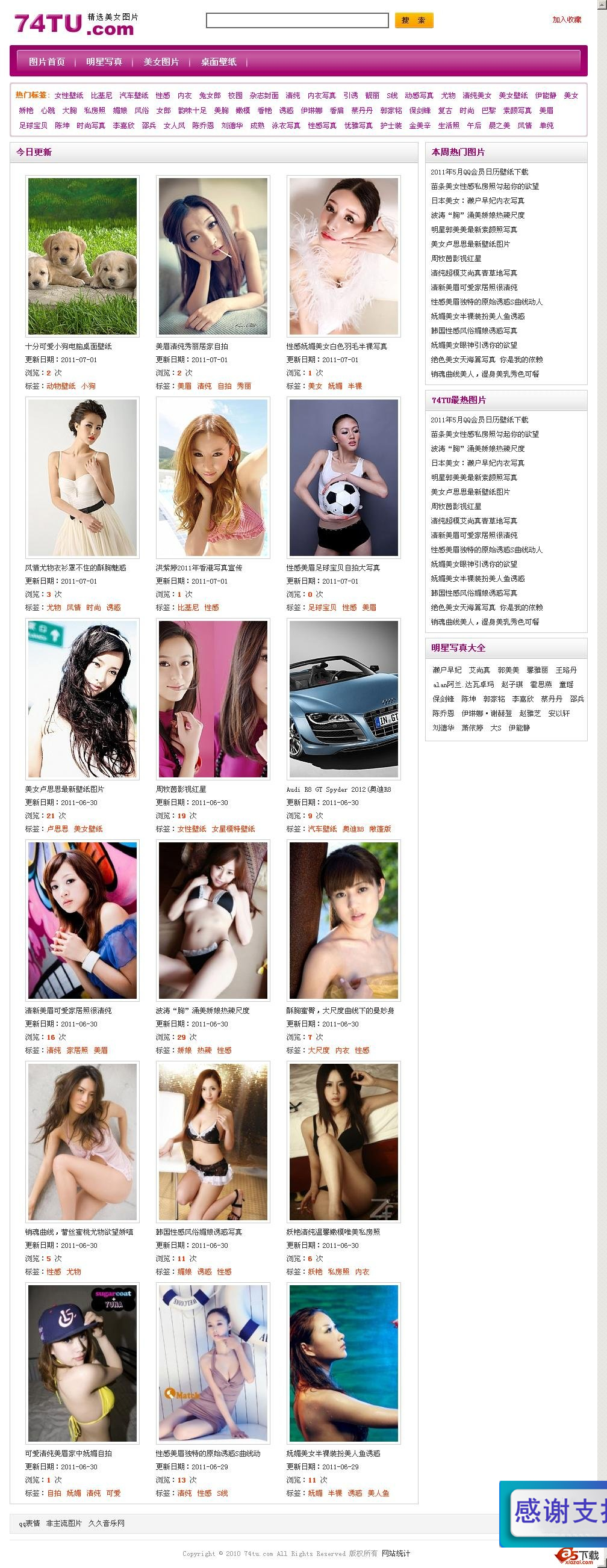This screenshot has height=1568, width=607.
Task: Open the 加入收藏 link
Action: pos(566,20)
